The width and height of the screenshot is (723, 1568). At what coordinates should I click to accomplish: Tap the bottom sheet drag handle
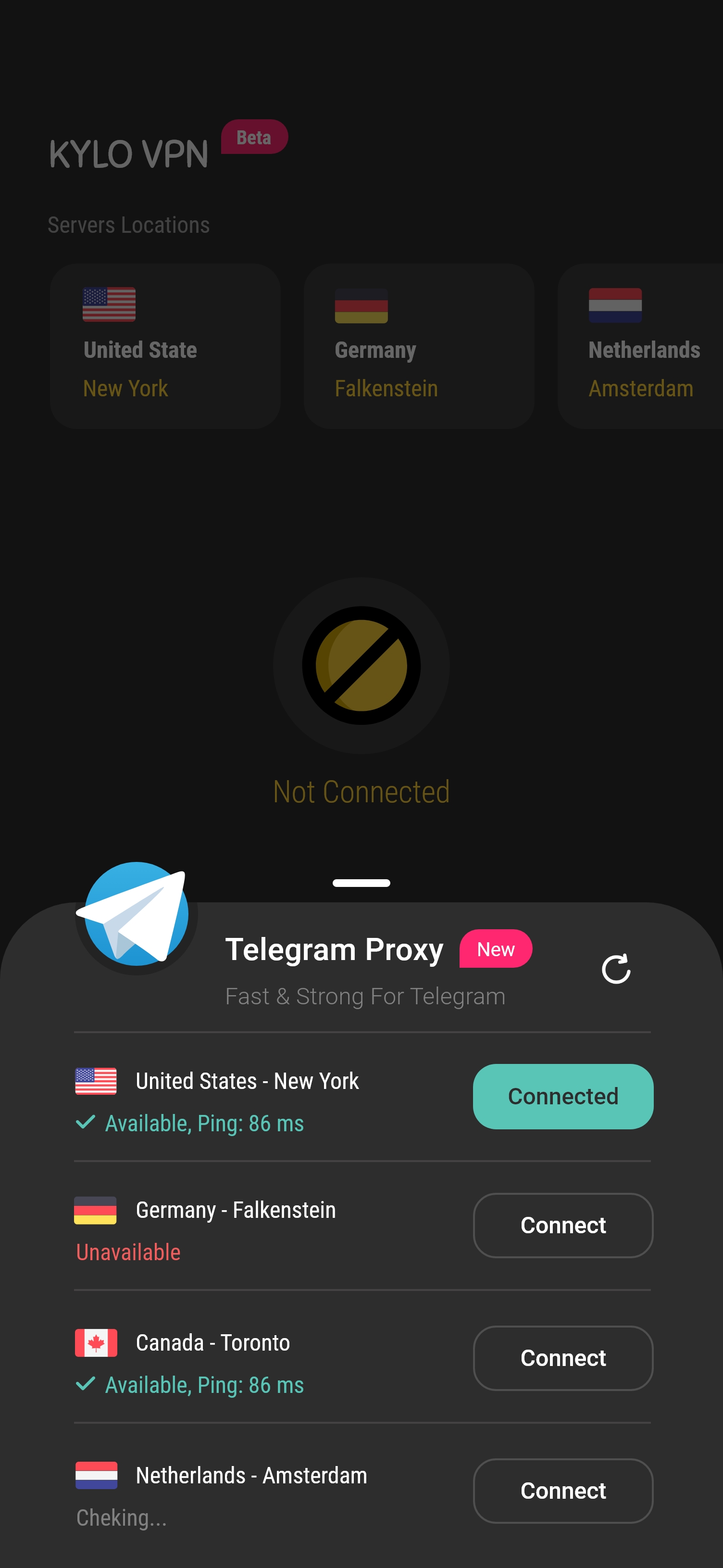[x=361, y=883]
